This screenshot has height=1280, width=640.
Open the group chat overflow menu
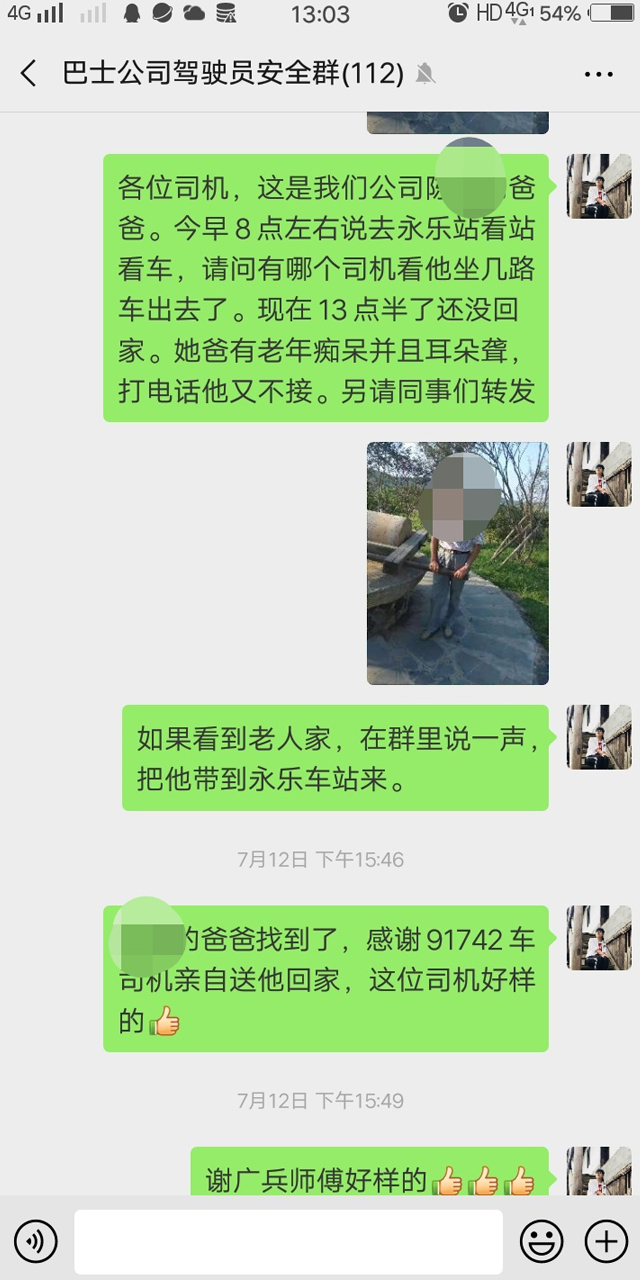point(598,74)
